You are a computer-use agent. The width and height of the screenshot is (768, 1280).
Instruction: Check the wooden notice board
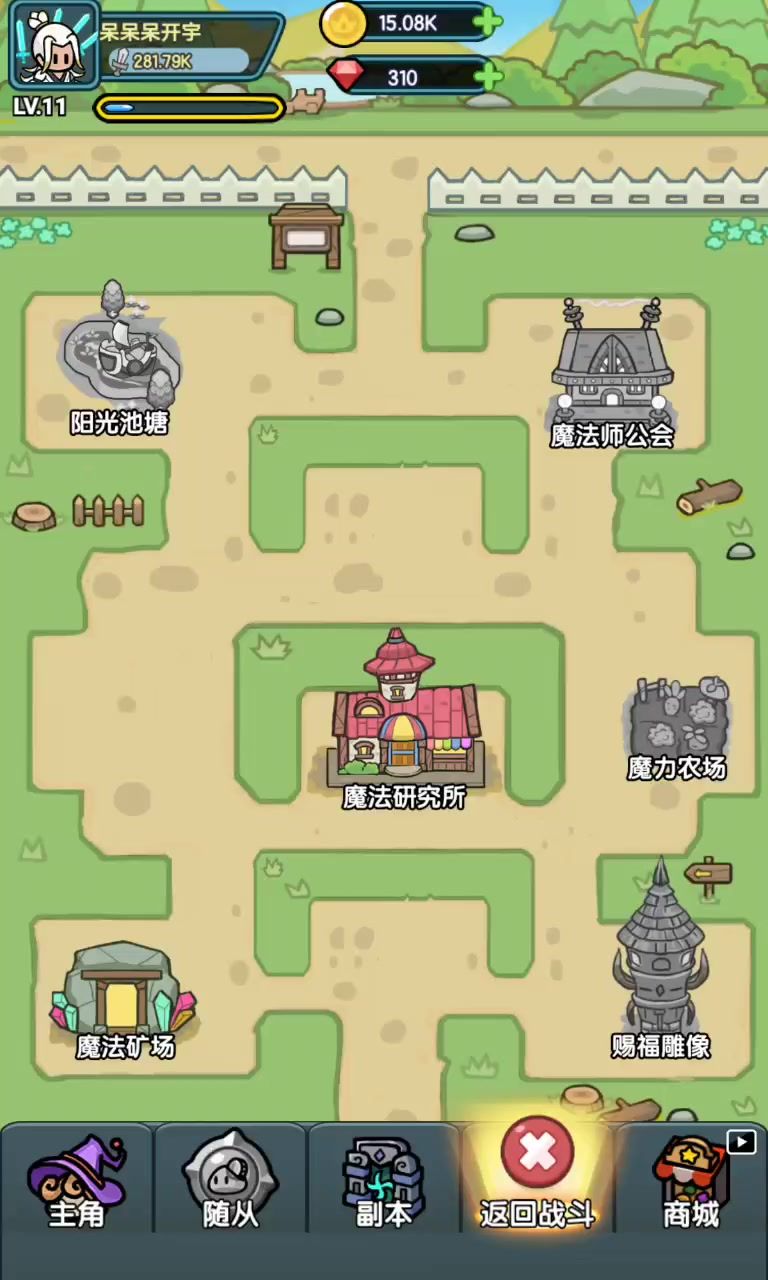[x=306, y=236]
